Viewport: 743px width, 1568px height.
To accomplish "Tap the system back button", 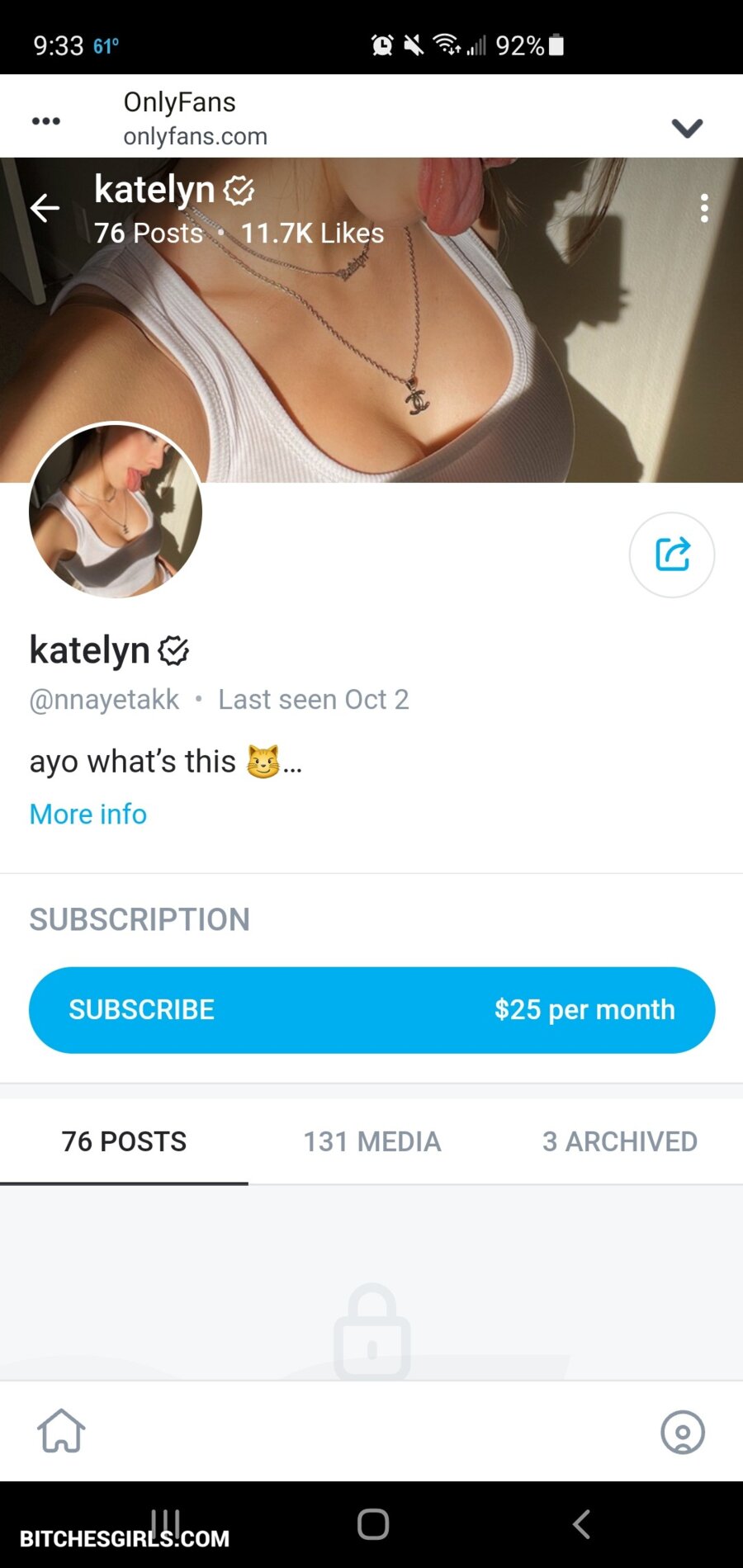I will (x=581, y=1524).
